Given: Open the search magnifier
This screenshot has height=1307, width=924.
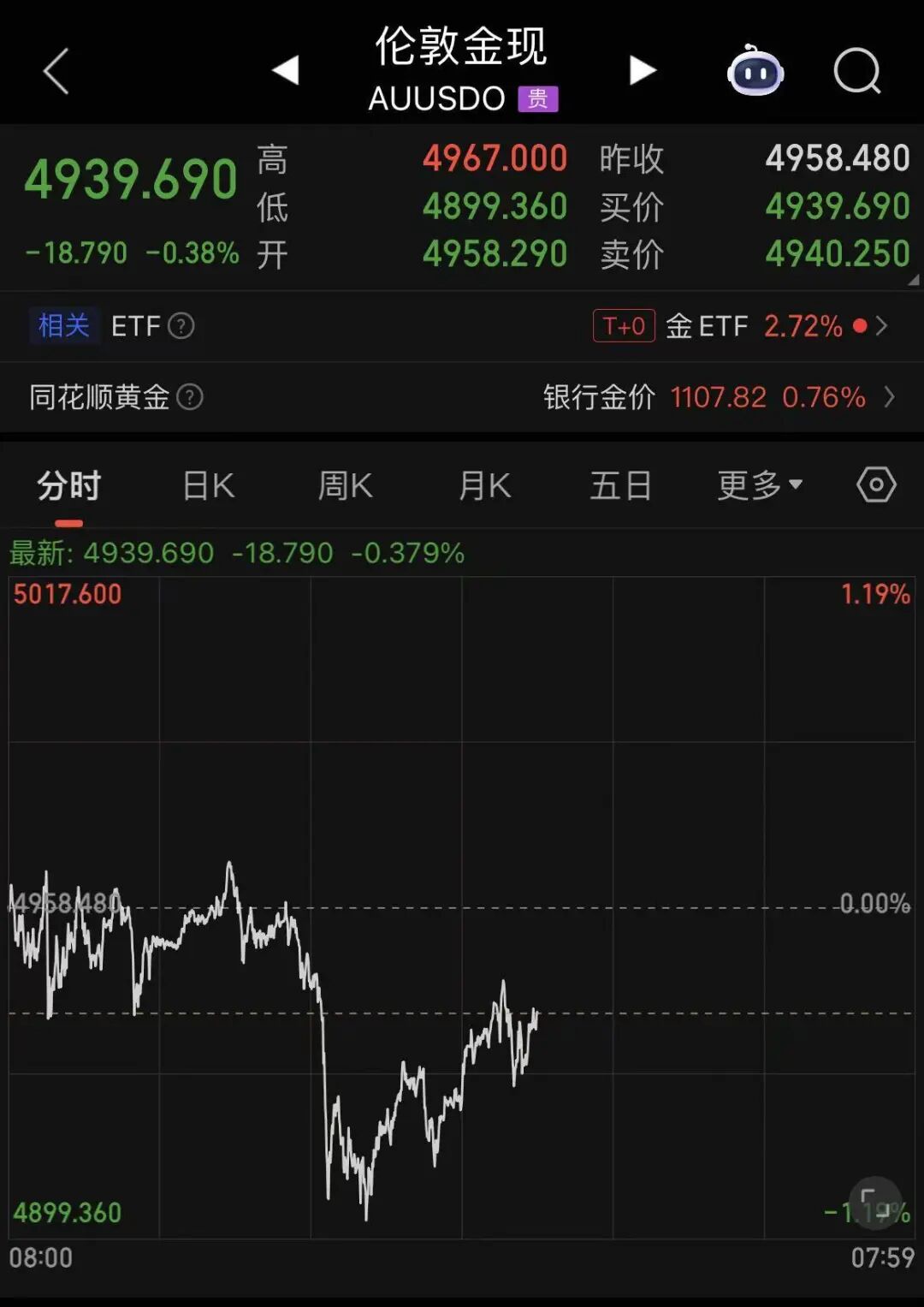Looking at the screenshot, I should click(856, 71).
